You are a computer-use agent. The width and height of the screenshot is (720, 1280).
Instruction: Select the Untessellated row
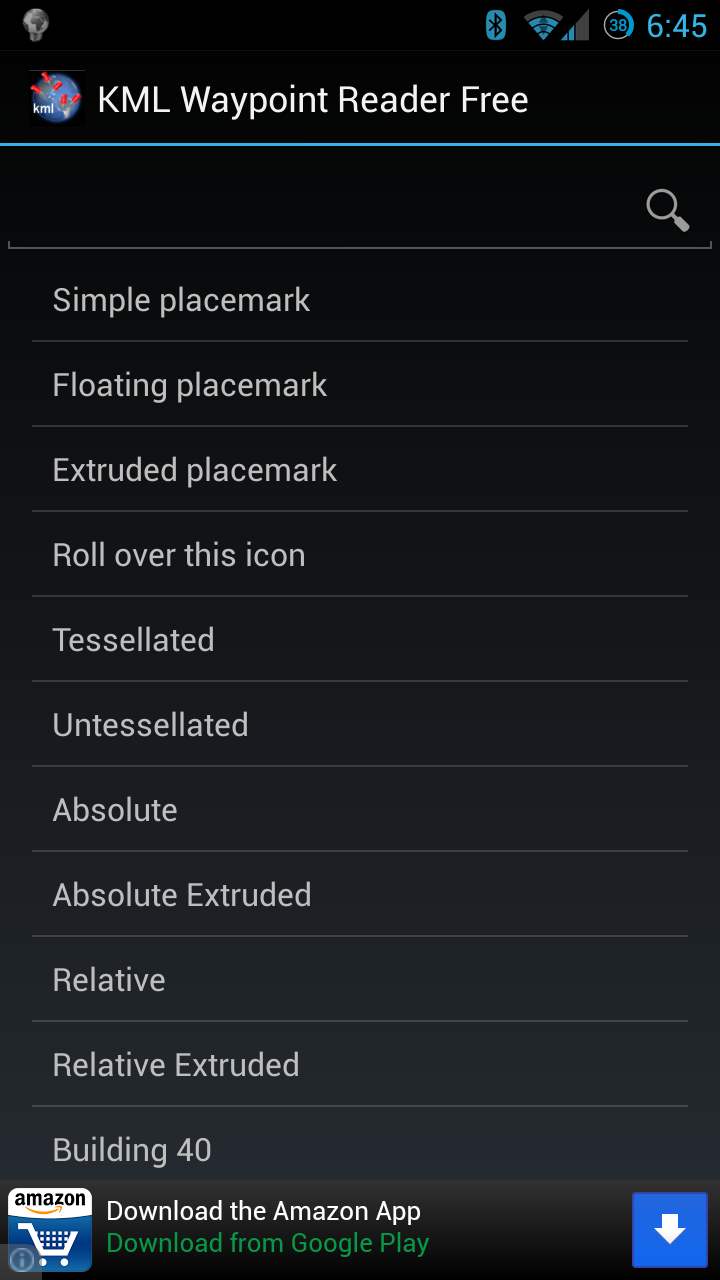(x=360, y=724)
